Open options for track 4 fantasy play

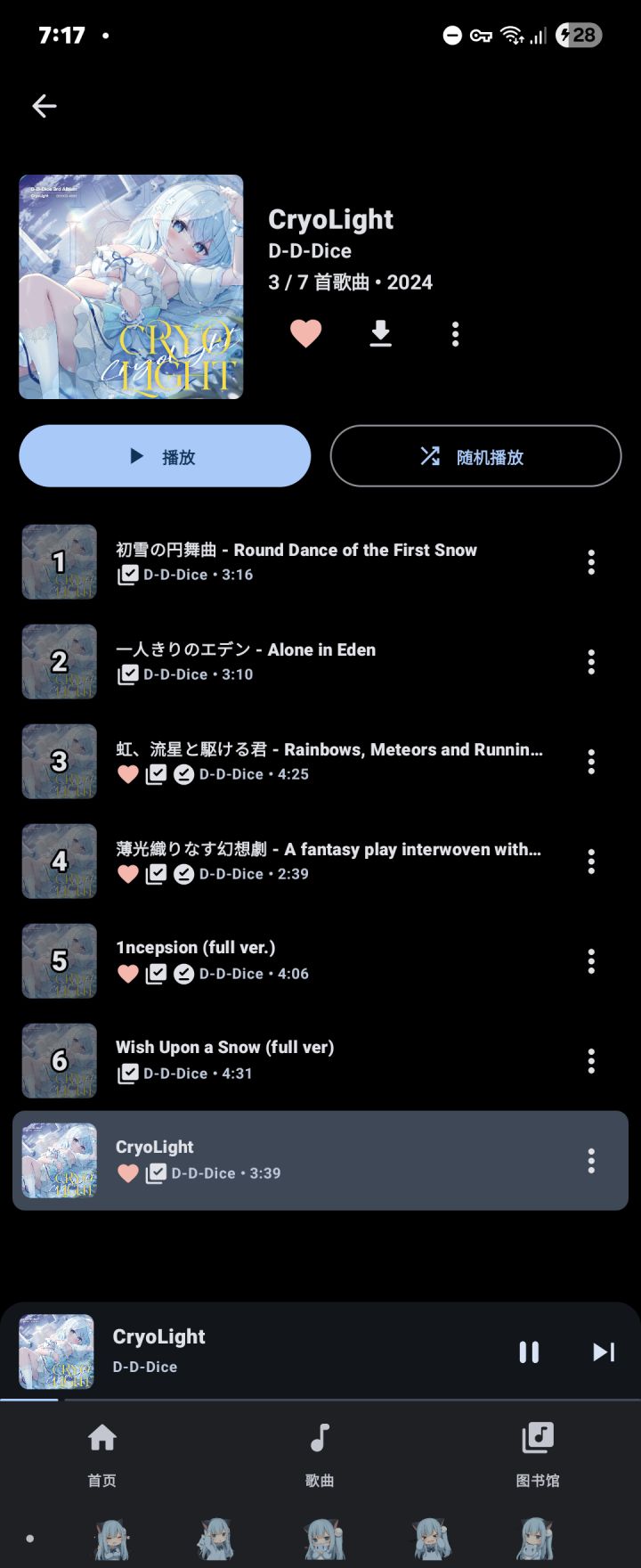pos(591,862)
